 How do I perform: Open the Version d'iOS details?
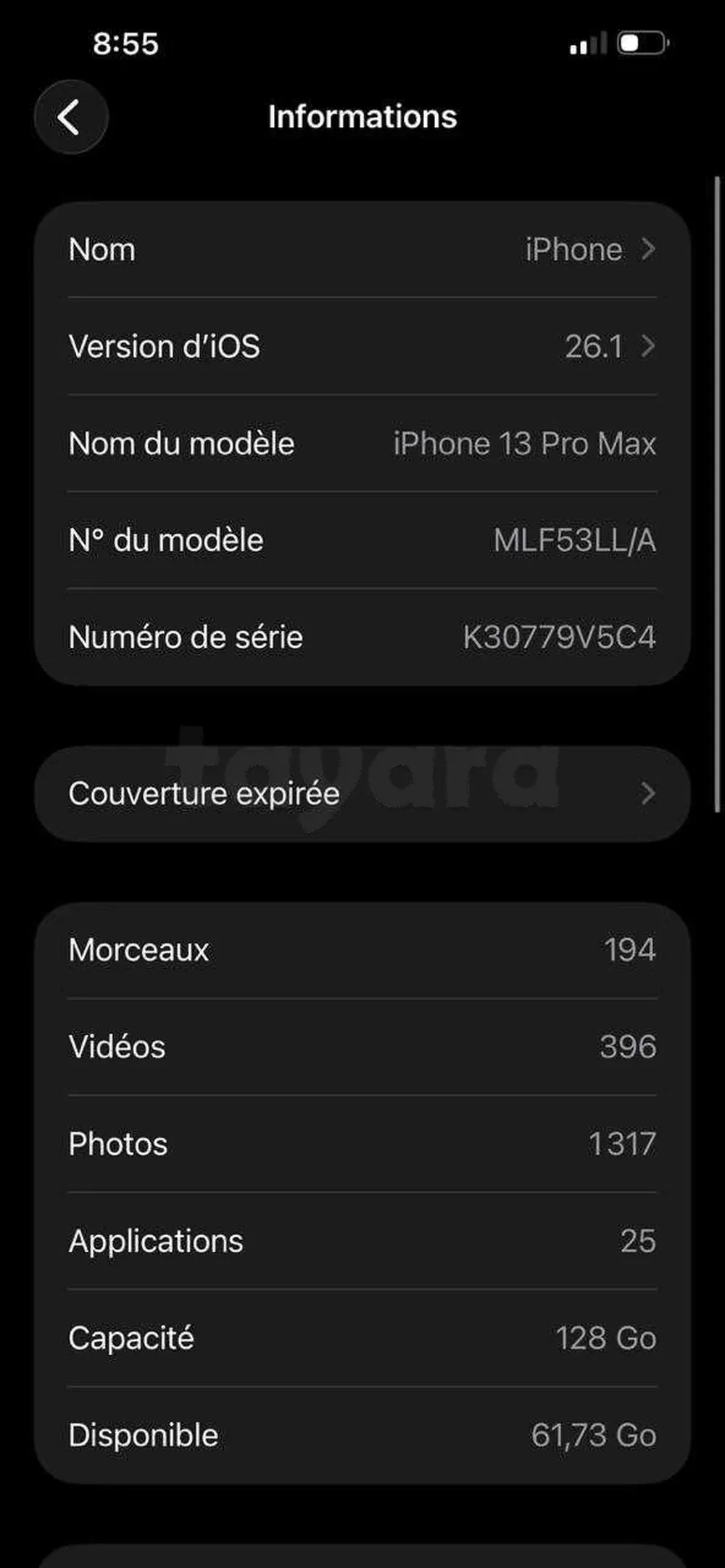(x=362, y=347)
